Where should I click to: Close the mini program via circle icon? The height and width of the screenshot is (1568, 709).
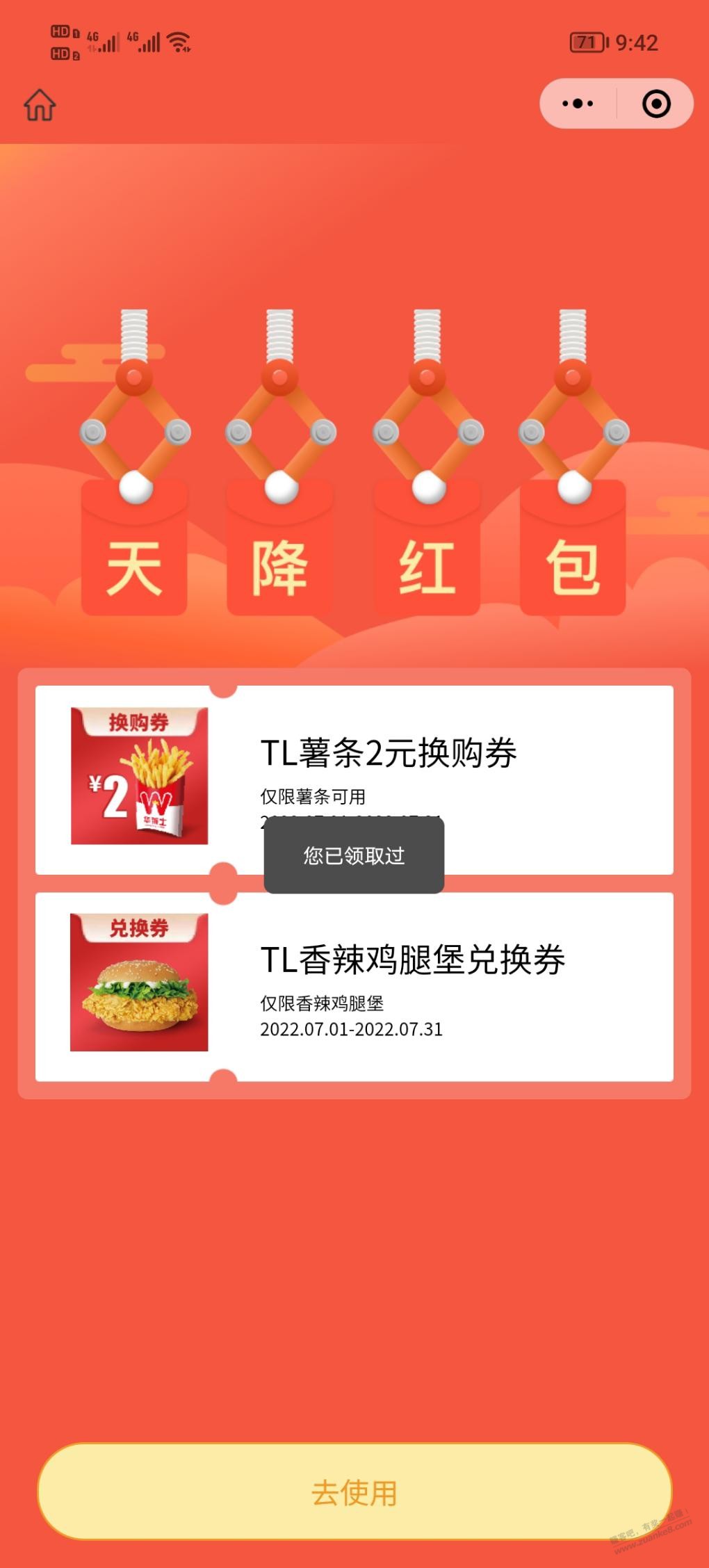coord(656,104)
